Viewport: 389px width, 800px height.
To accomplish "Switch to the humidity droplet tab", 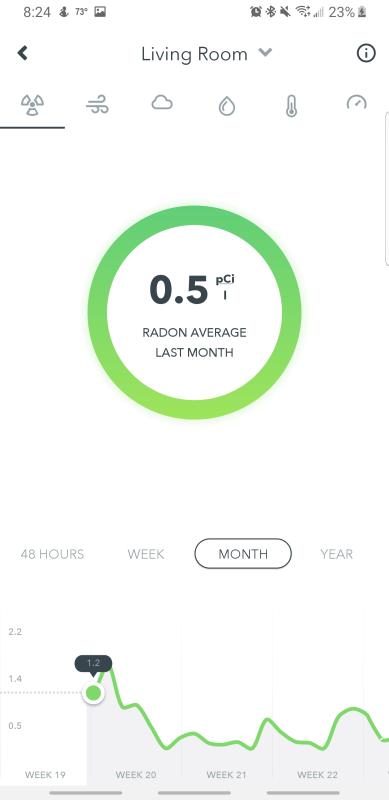I will [227, 107].
